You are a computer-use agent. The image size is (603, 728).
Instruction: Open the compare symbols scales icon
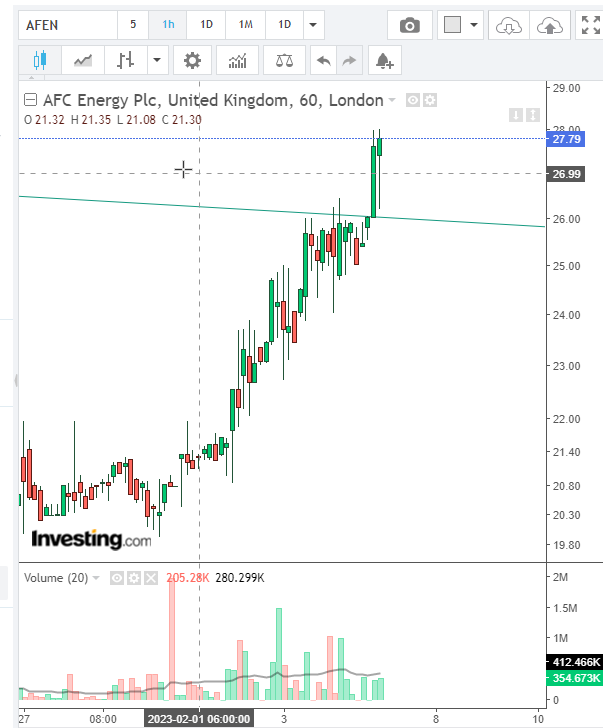[x=284, y=61]
